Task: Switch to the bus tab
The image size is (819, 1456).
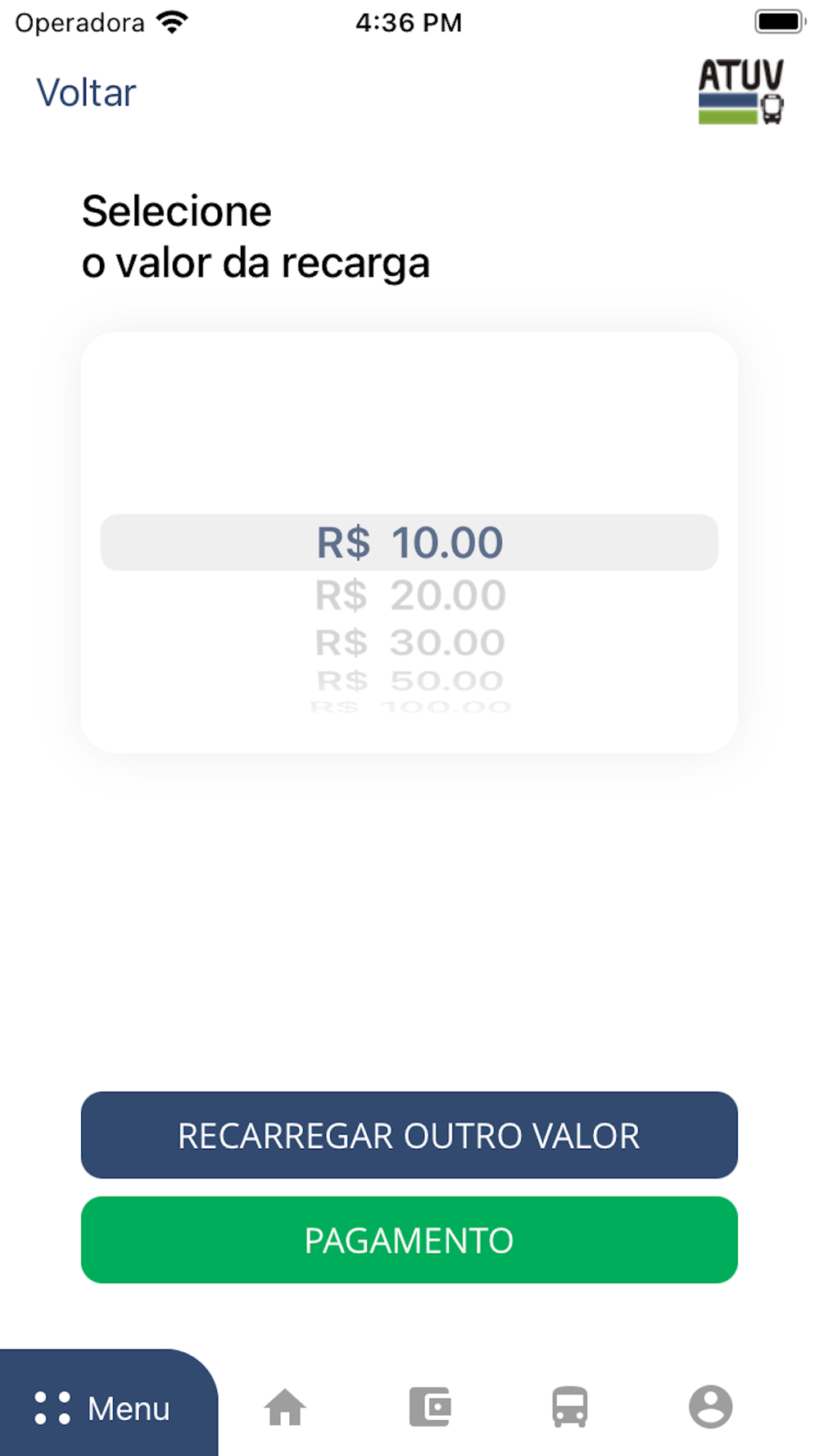Action: 570,1407
